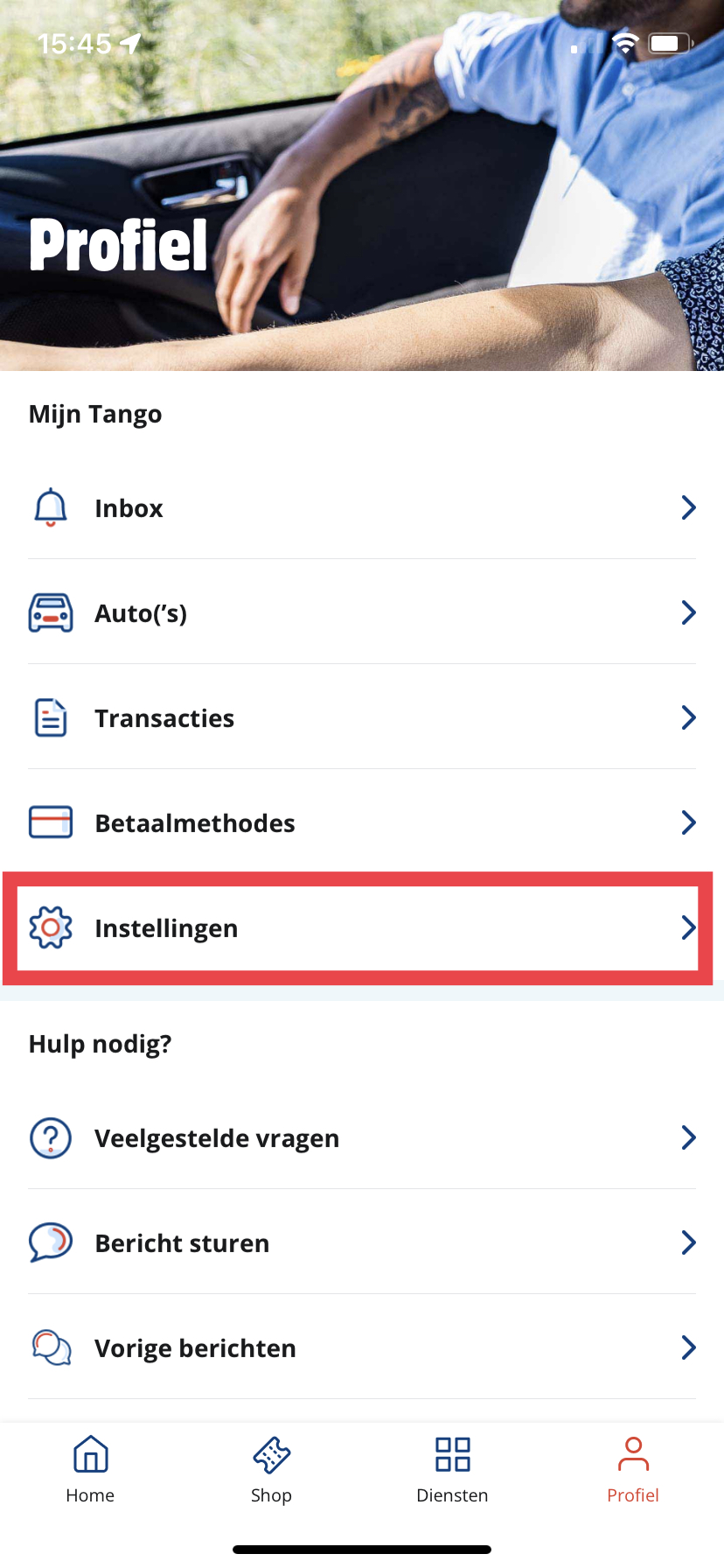This screenshot has height=1568, width=724.
Task: Tap the Profiel tab
Action: coord(633,1470)
